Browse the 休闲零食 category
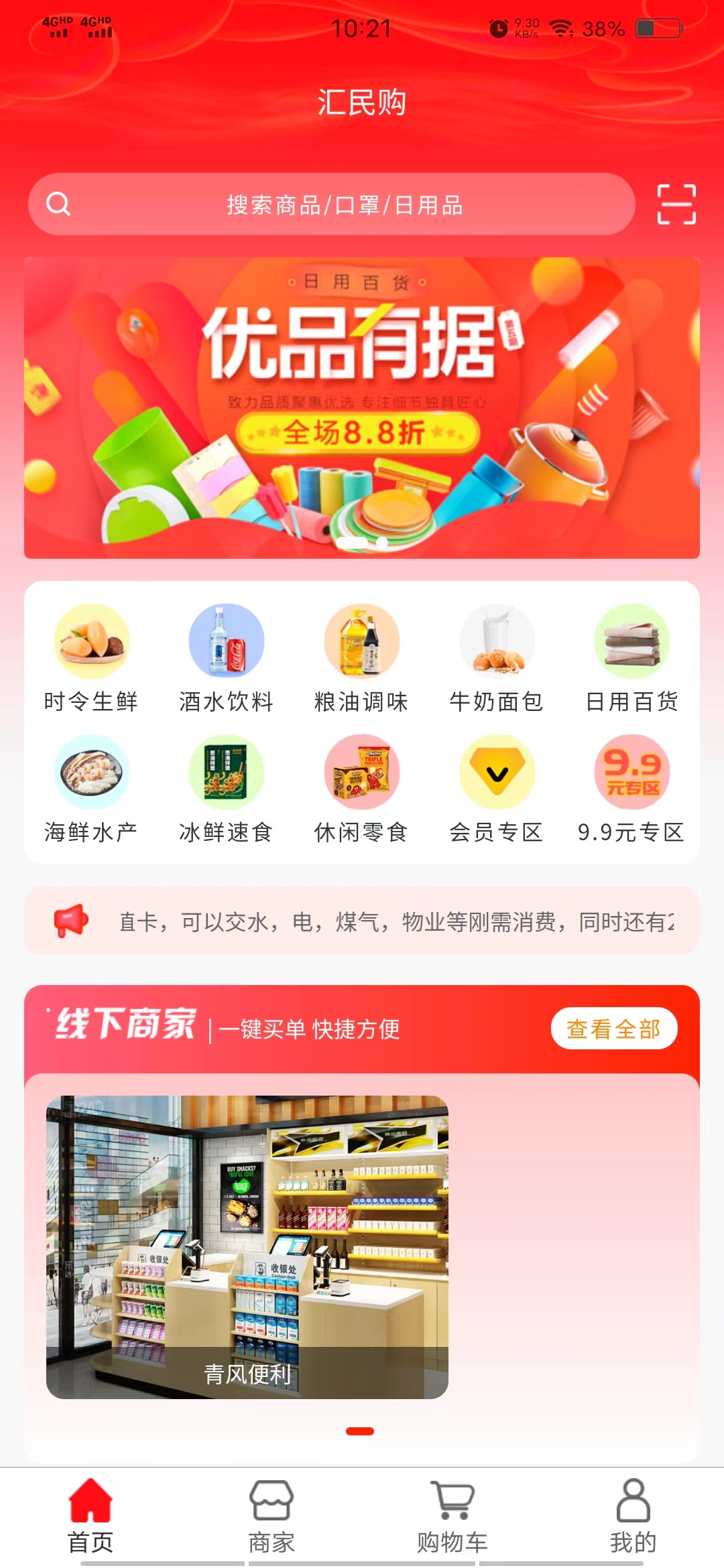 361,789
